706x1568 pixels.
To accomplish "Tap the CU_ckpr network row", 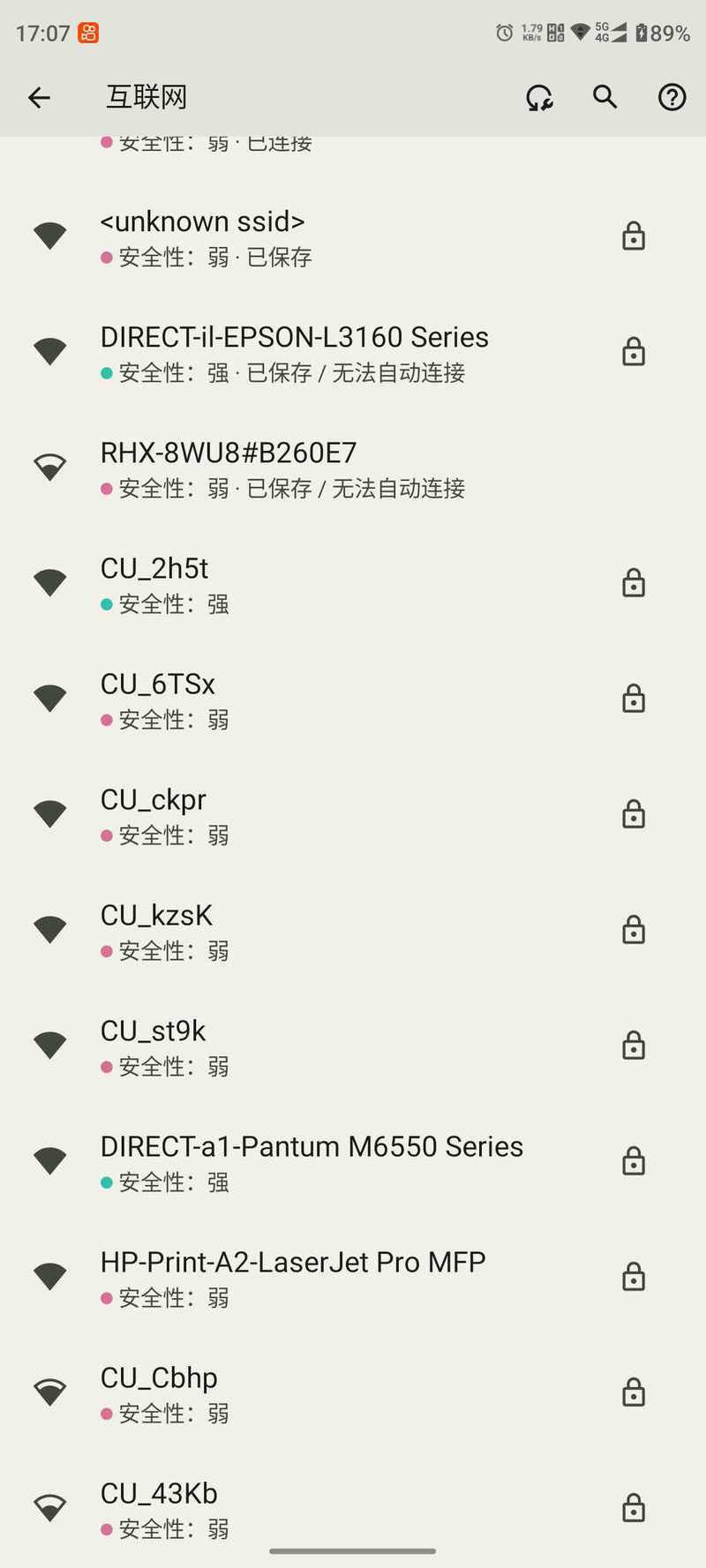I will (x=353, y=815).
